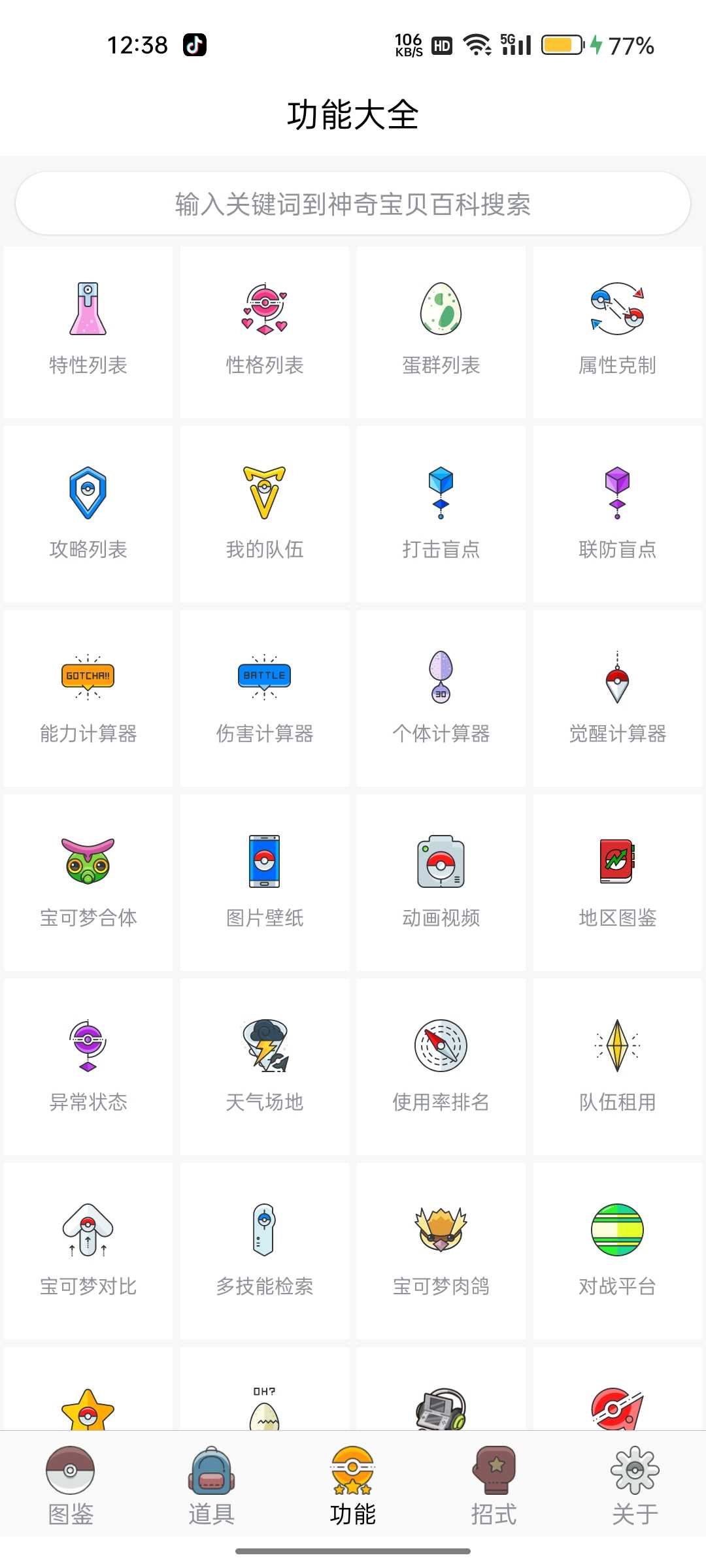Image resolution: width=706 pixels, height=1568 pixels.
Task: Launch 个体计算器 IV calculator
Action: click(441, 698)
